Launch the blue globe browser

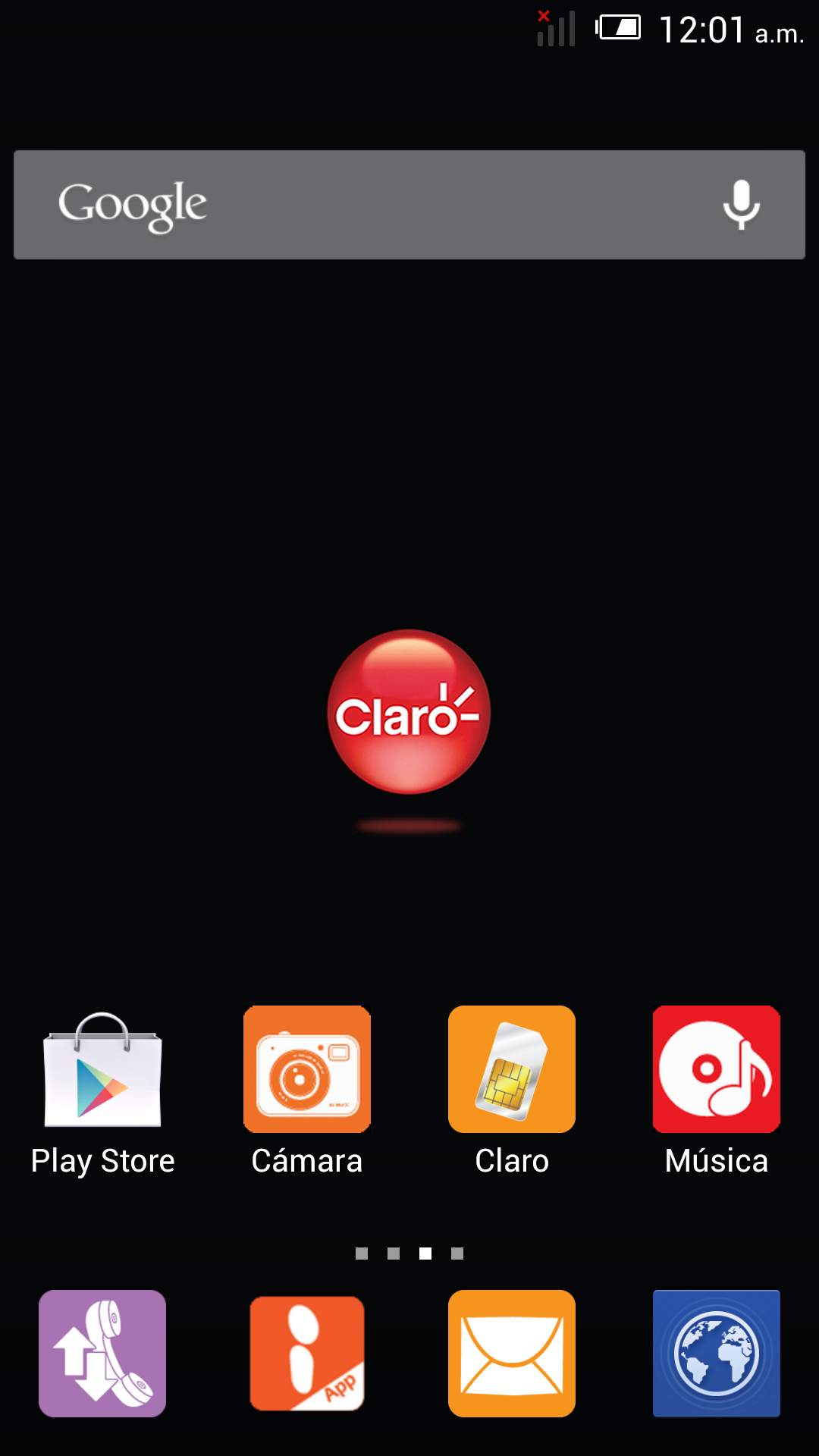point(717,1354)
